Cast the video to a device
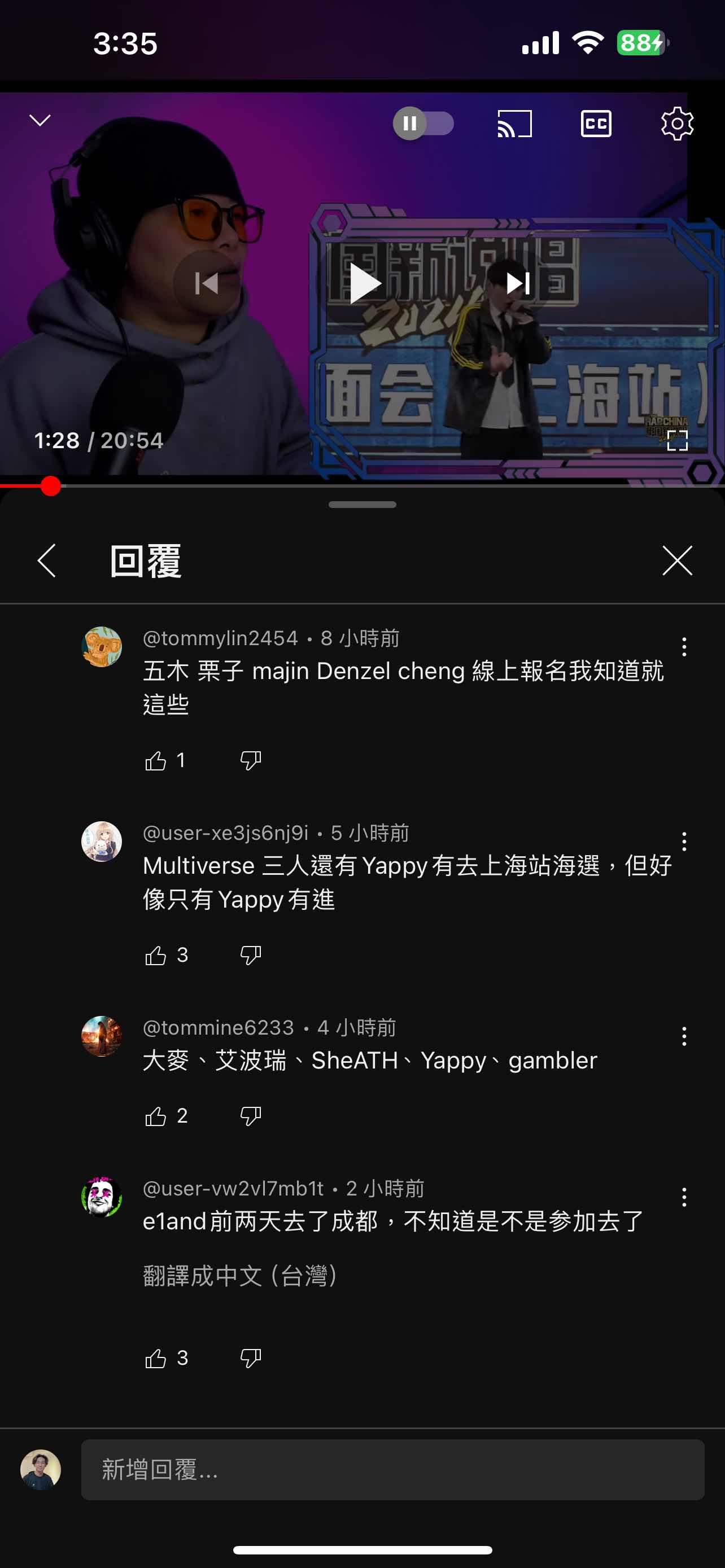 [514, 124]
